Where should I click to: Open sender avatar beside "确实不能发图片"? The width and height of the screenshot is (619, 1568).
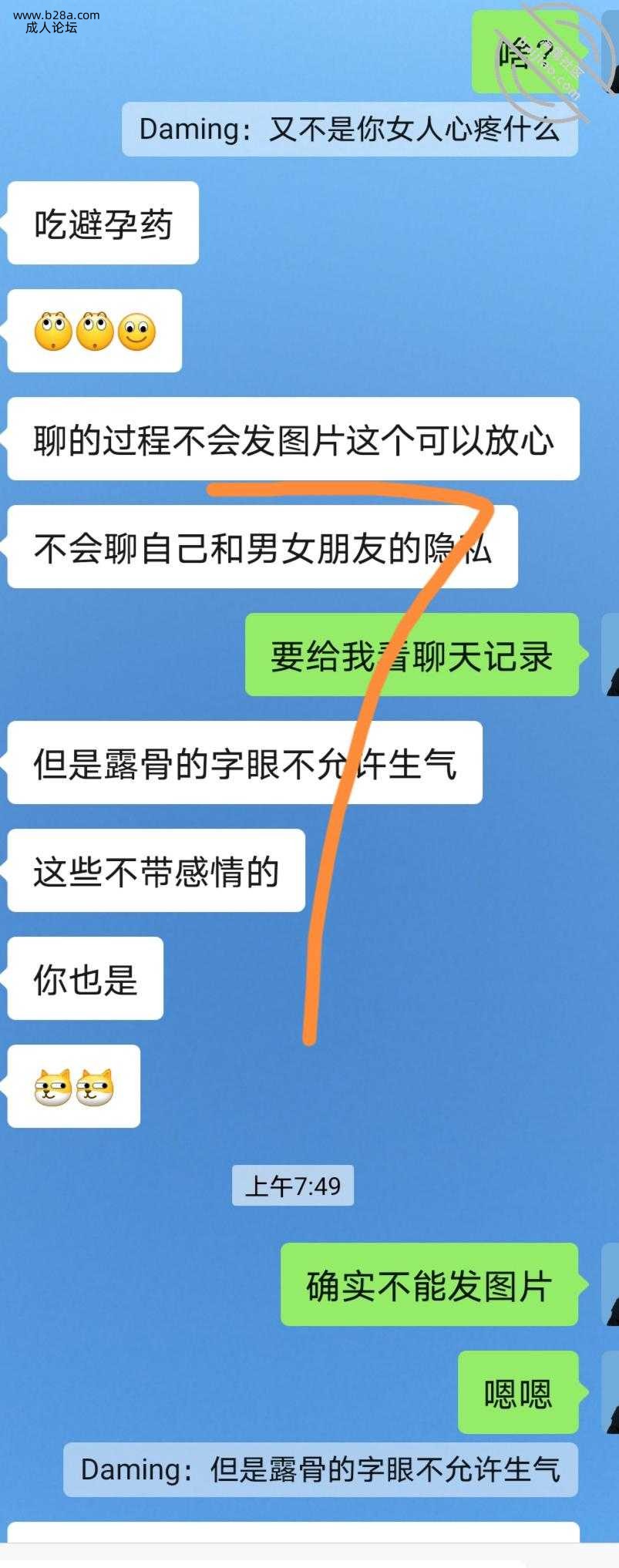[610, 1284]
